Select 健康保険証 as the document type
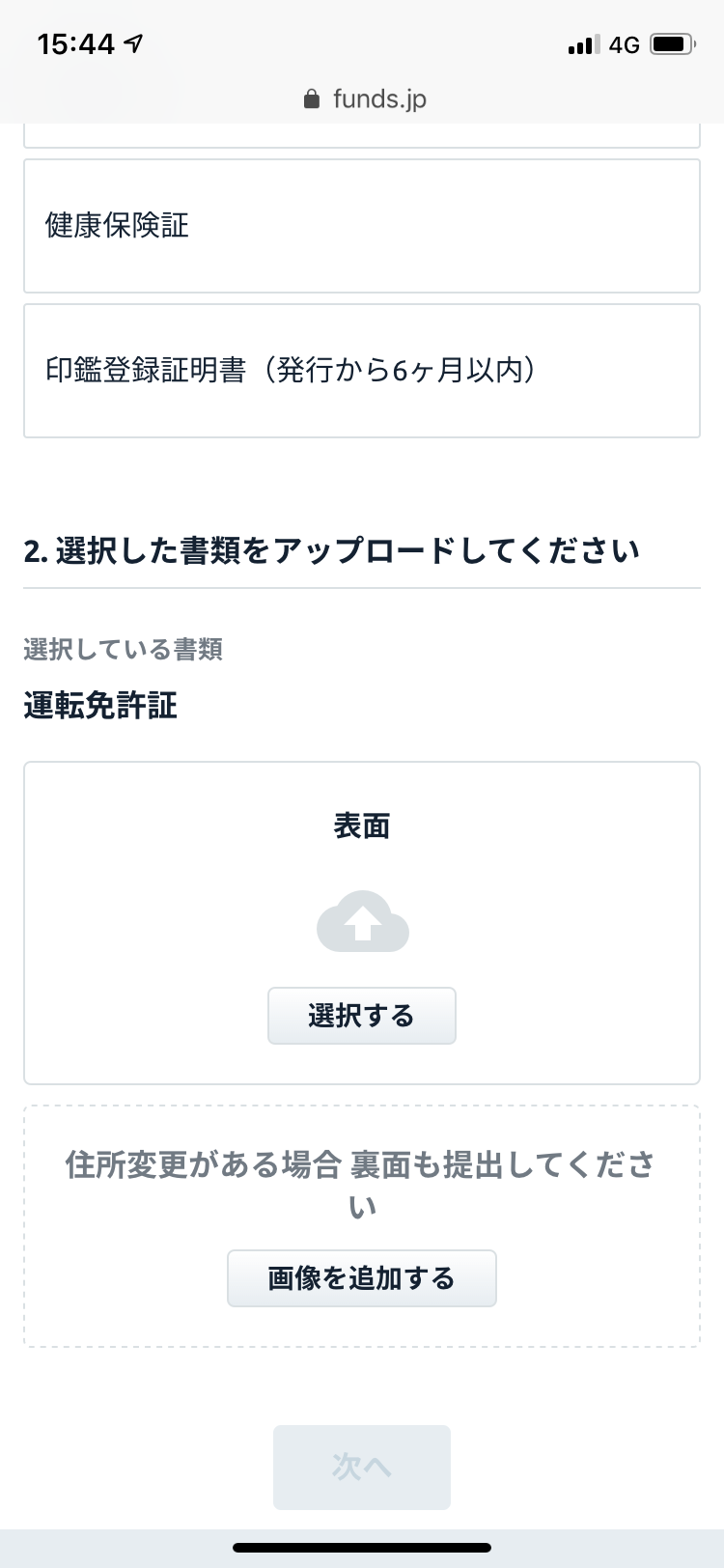Screen dimensions: 724x1568 coord(361,226)
